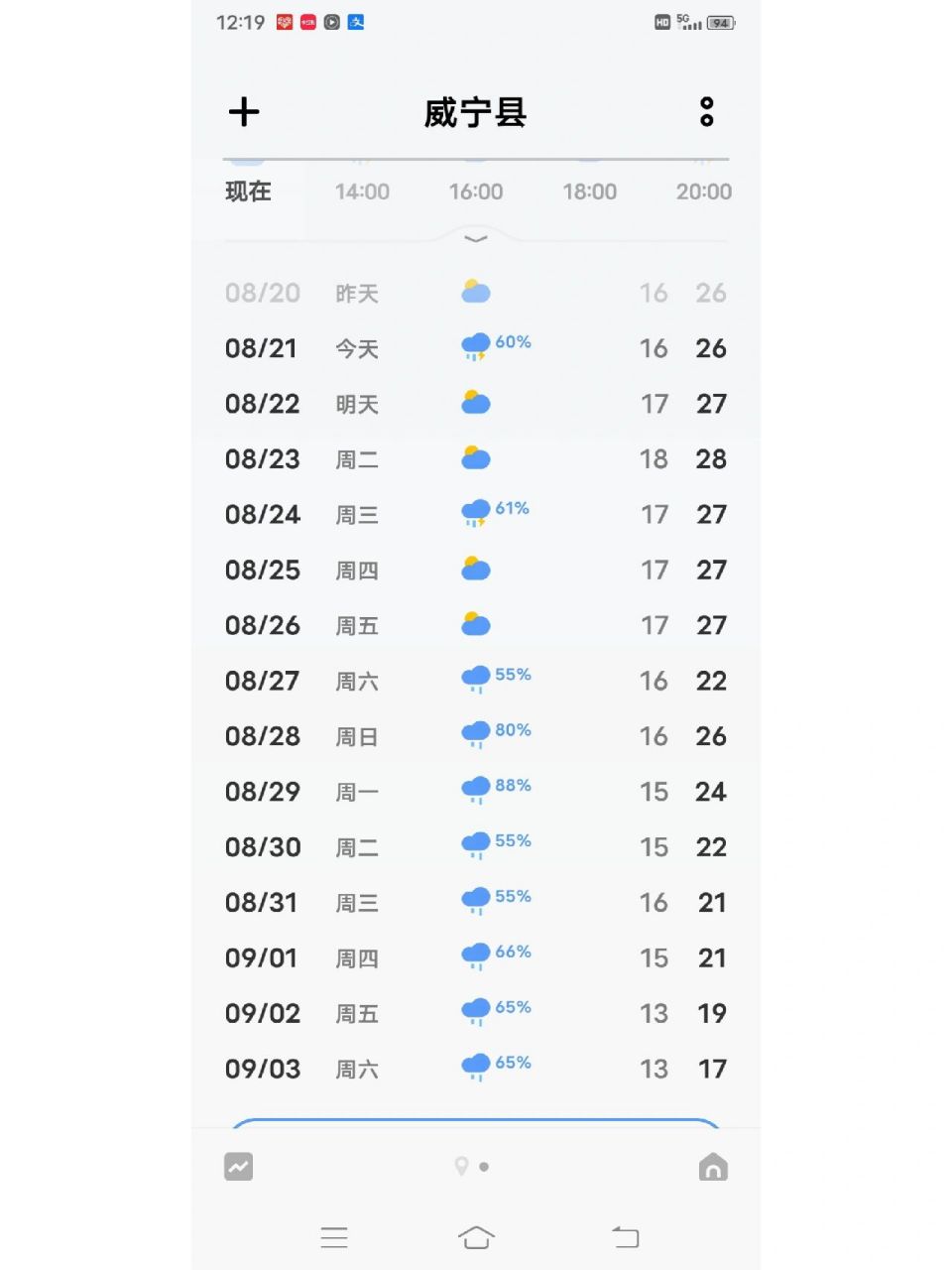Collapse the hourly forecast with the chevron
The width and height of the screenshot is (952, 1270).
475,236
